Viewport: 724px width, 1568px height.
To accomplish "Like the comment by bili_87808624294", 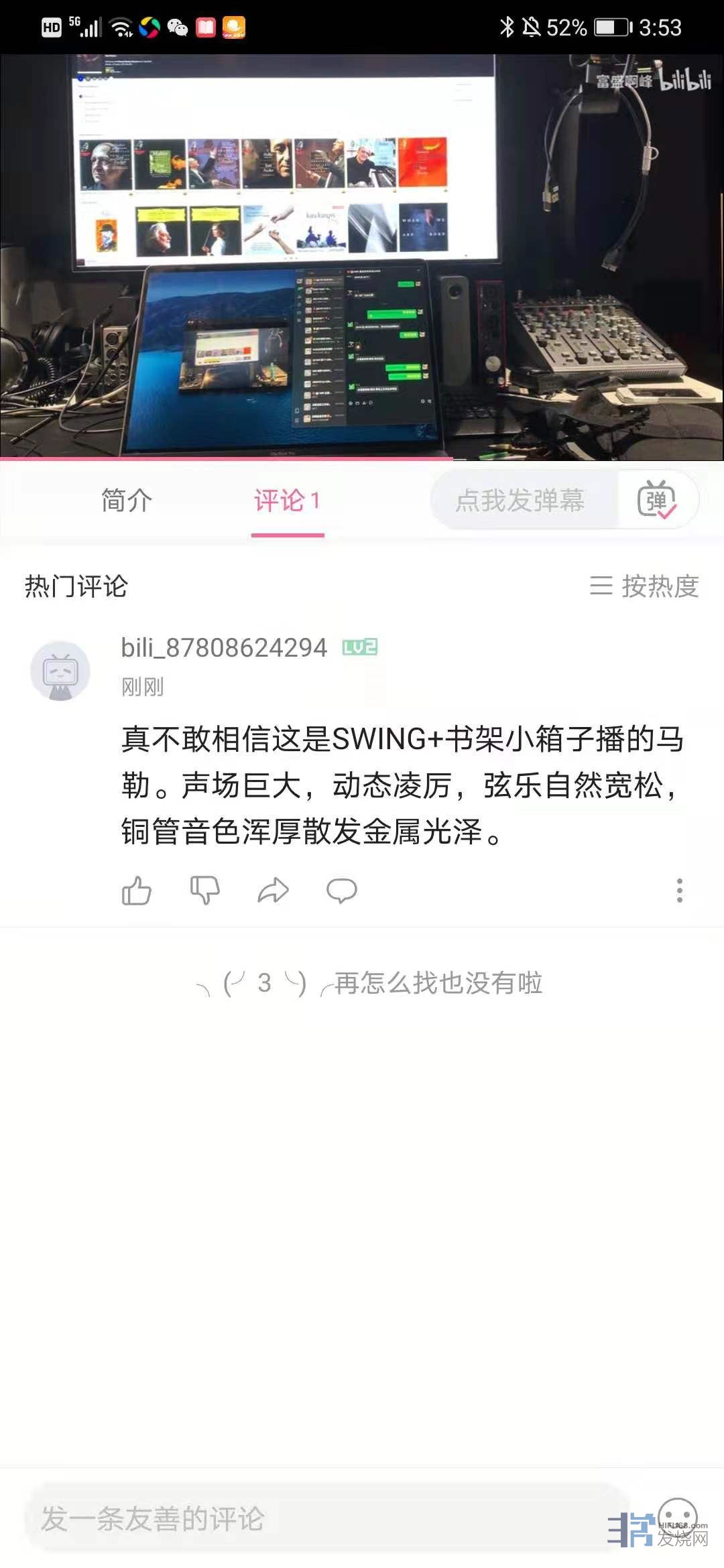I will coord(137,891).
